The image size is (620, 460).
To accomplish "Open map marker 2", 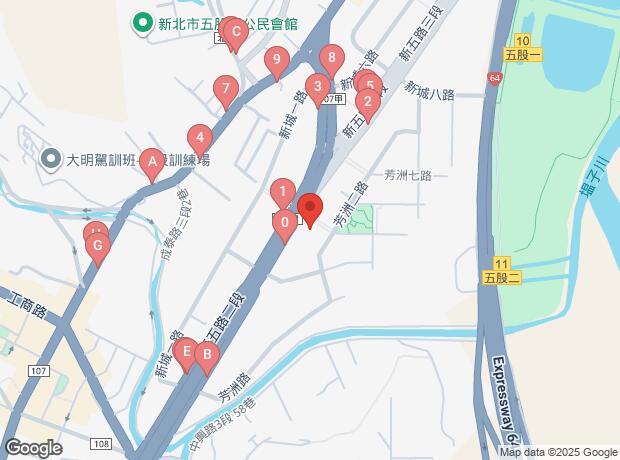I will click(367, 101).
